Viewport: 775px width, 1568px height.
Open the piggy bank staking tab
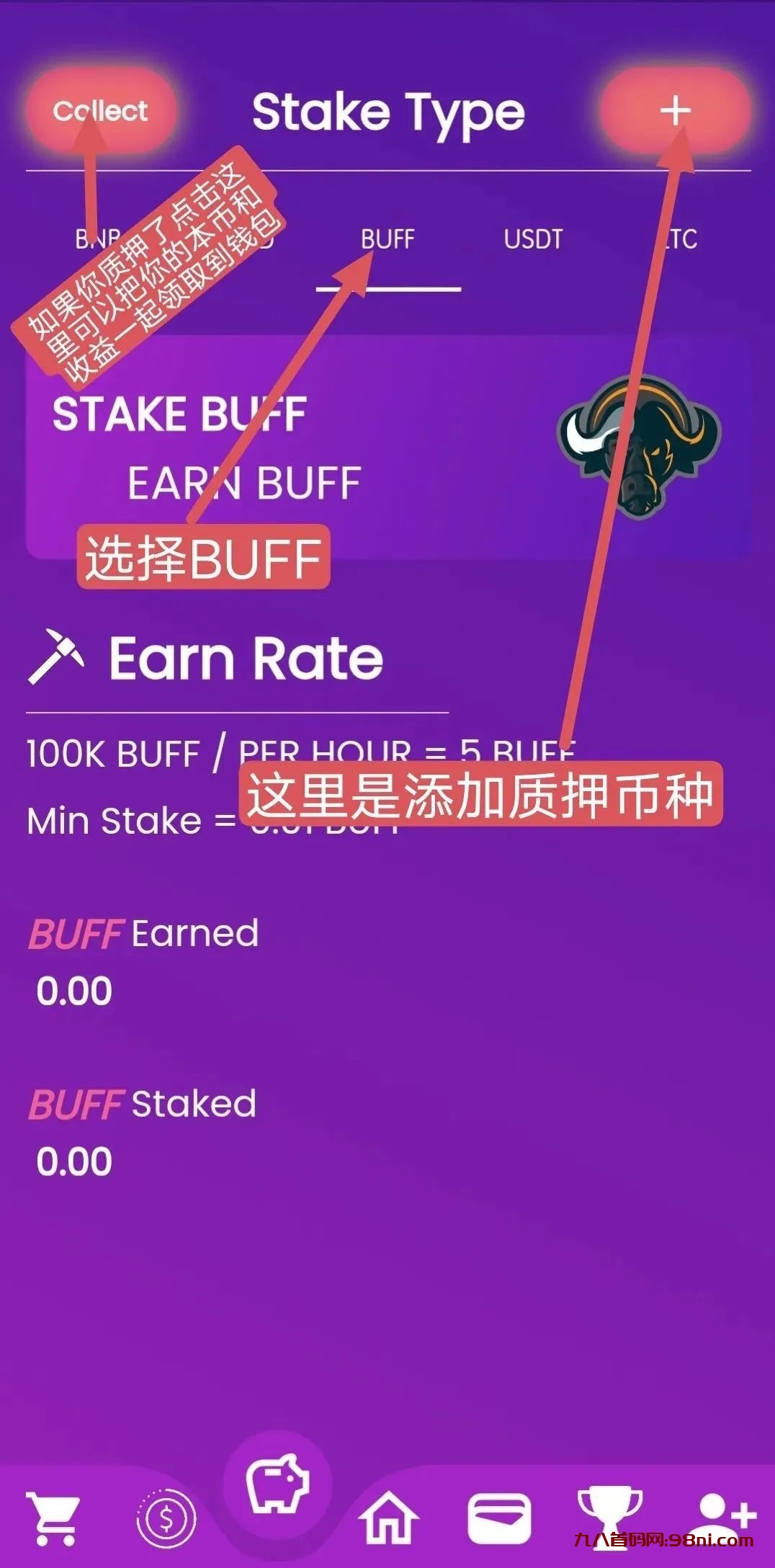[277, 1486]
